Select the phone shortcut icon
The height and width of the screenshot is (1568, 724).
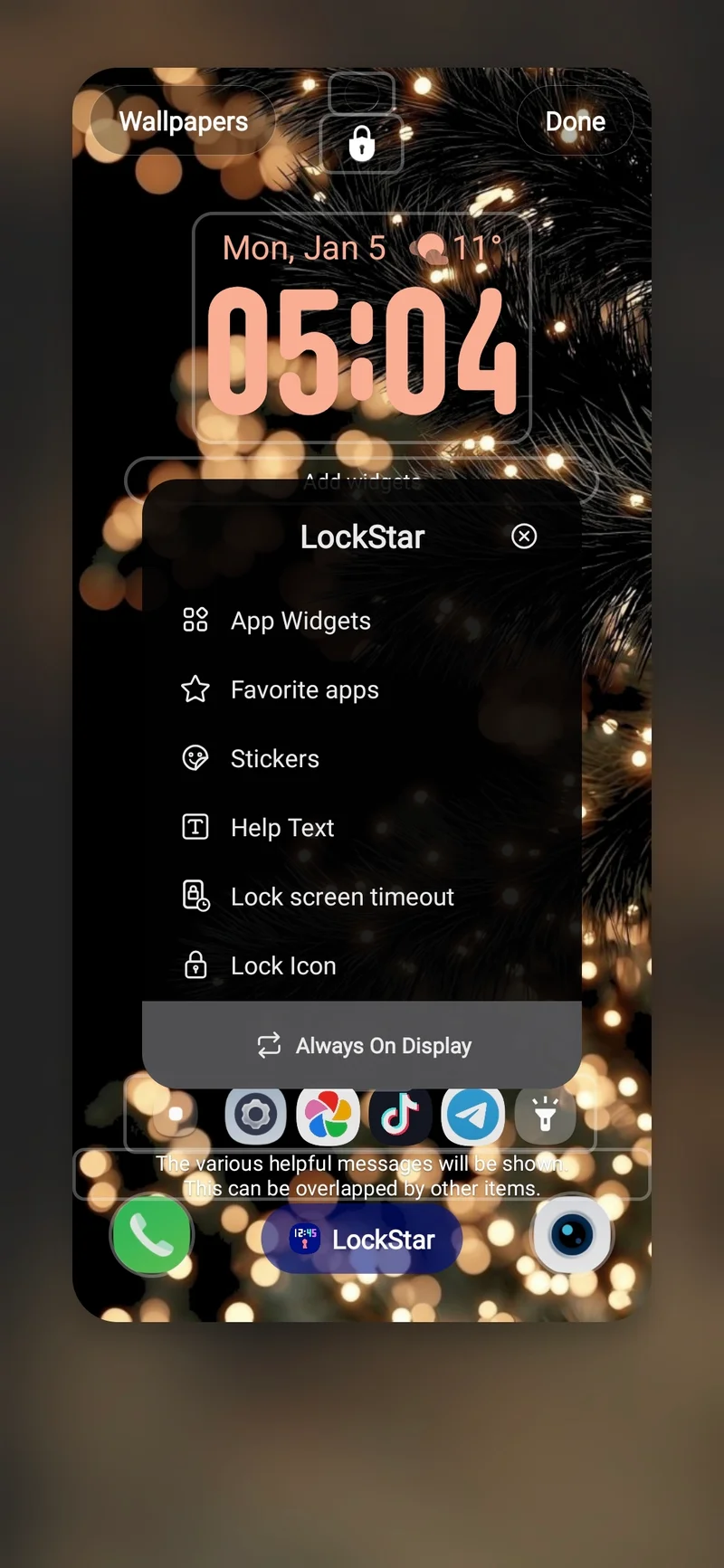click(151, 1234)
